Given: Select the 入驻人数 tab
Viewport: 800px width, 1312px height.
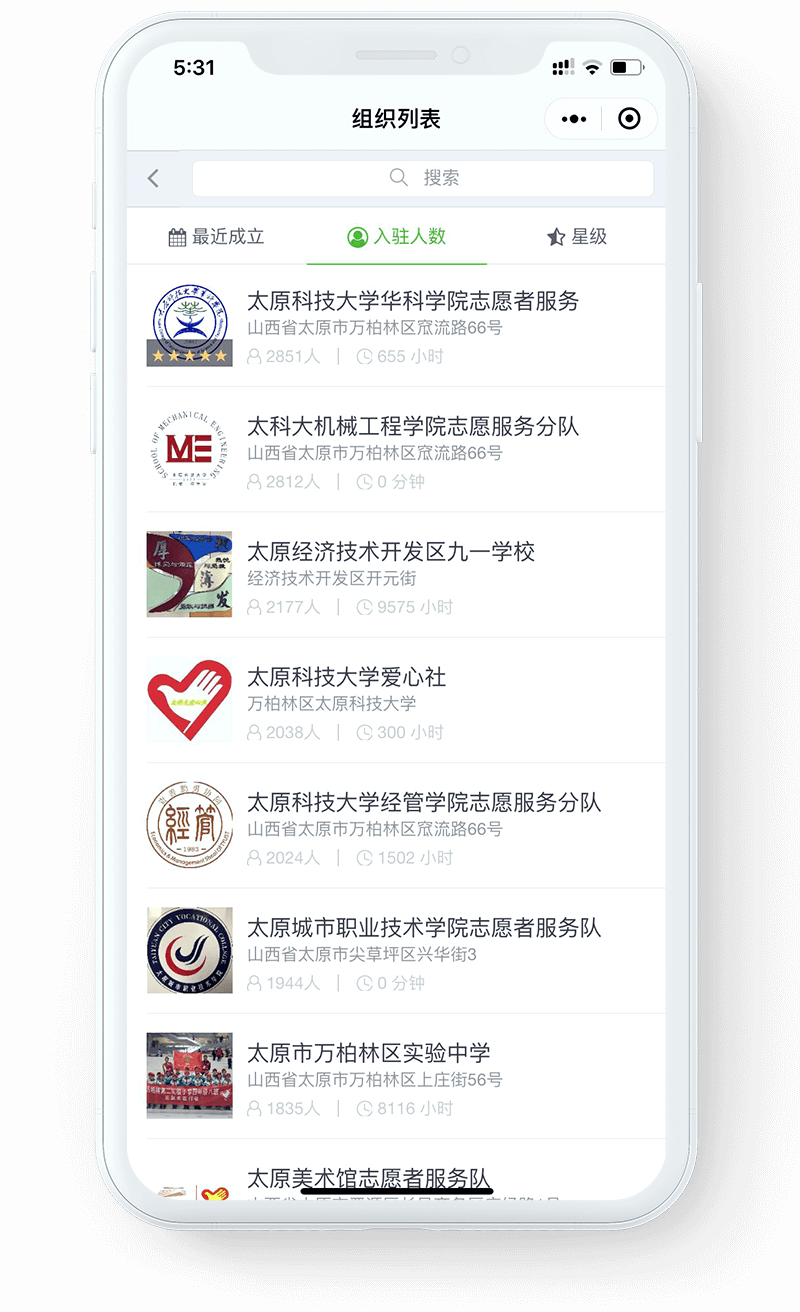Looking at the screenshot, I should pyautogui.click(x=396, y=237).
